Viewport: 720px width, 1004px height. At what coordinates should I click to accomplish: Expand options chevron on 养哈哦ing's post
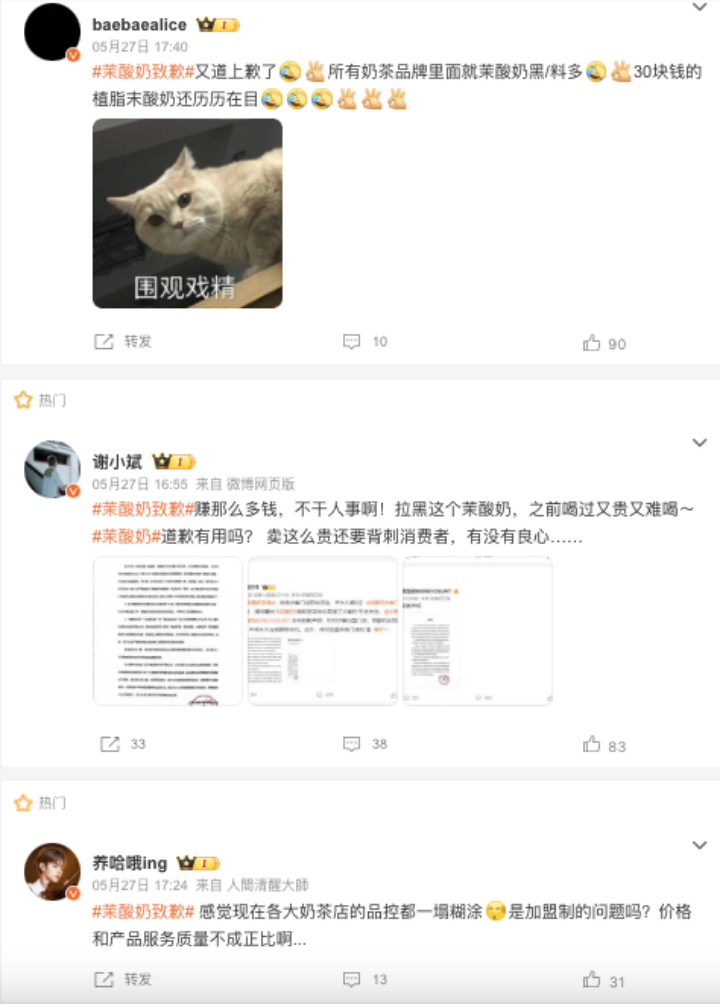(699, 845)
